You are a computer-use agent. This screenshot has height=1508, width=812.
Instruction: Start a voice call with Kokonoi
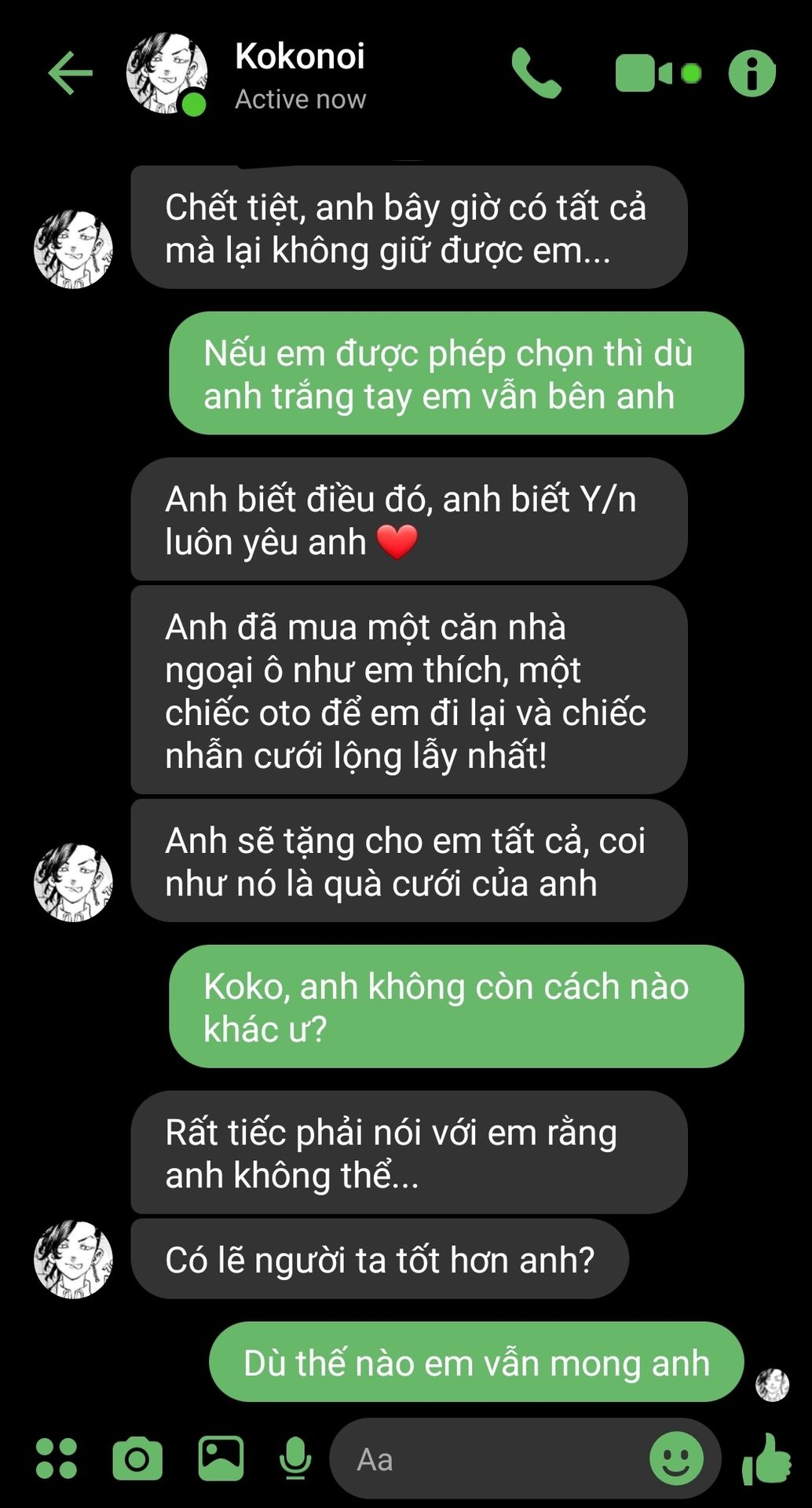point(536,73)
